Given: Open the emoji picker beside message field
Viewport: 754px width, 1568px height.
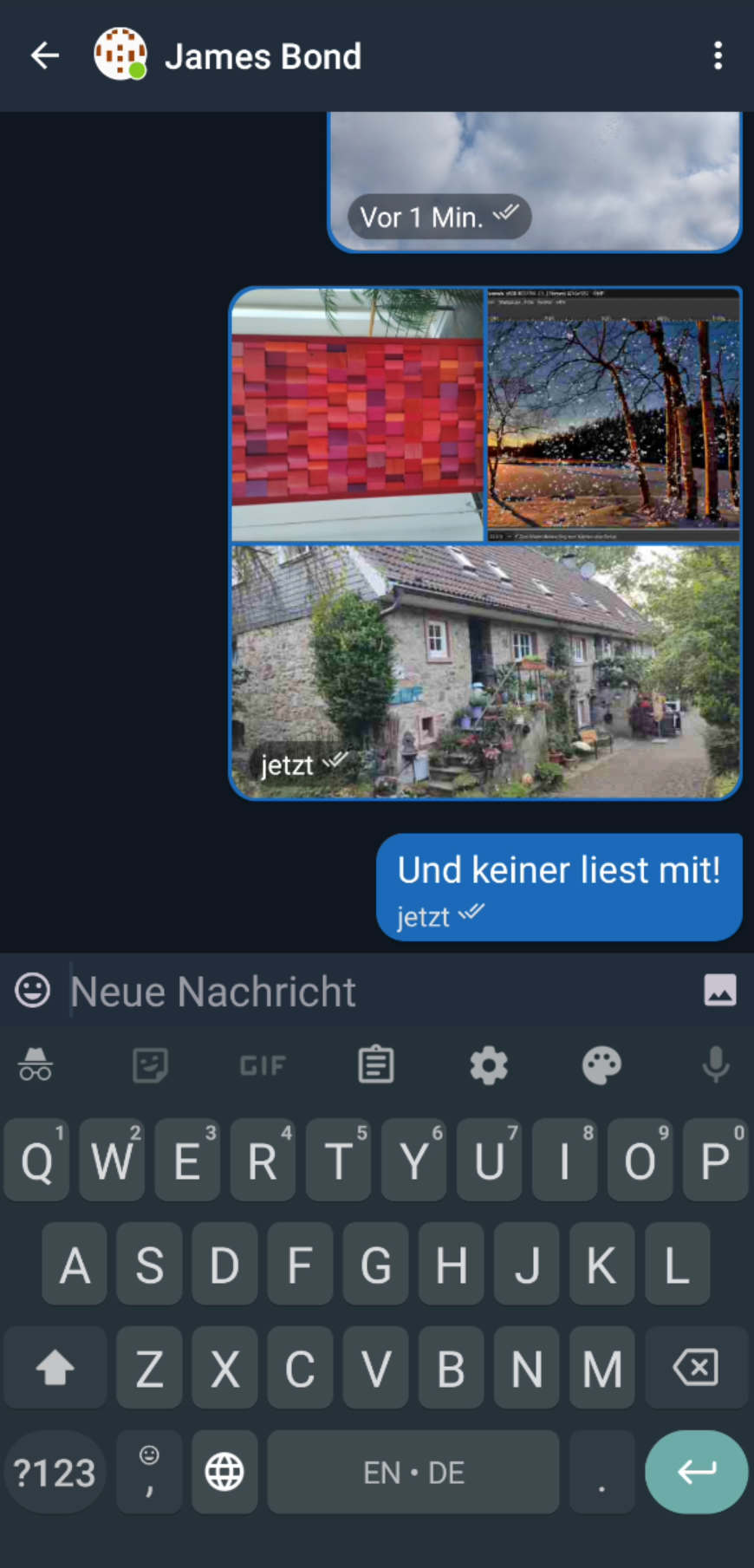Looking at the screenshot, I should tap(33, 990).
